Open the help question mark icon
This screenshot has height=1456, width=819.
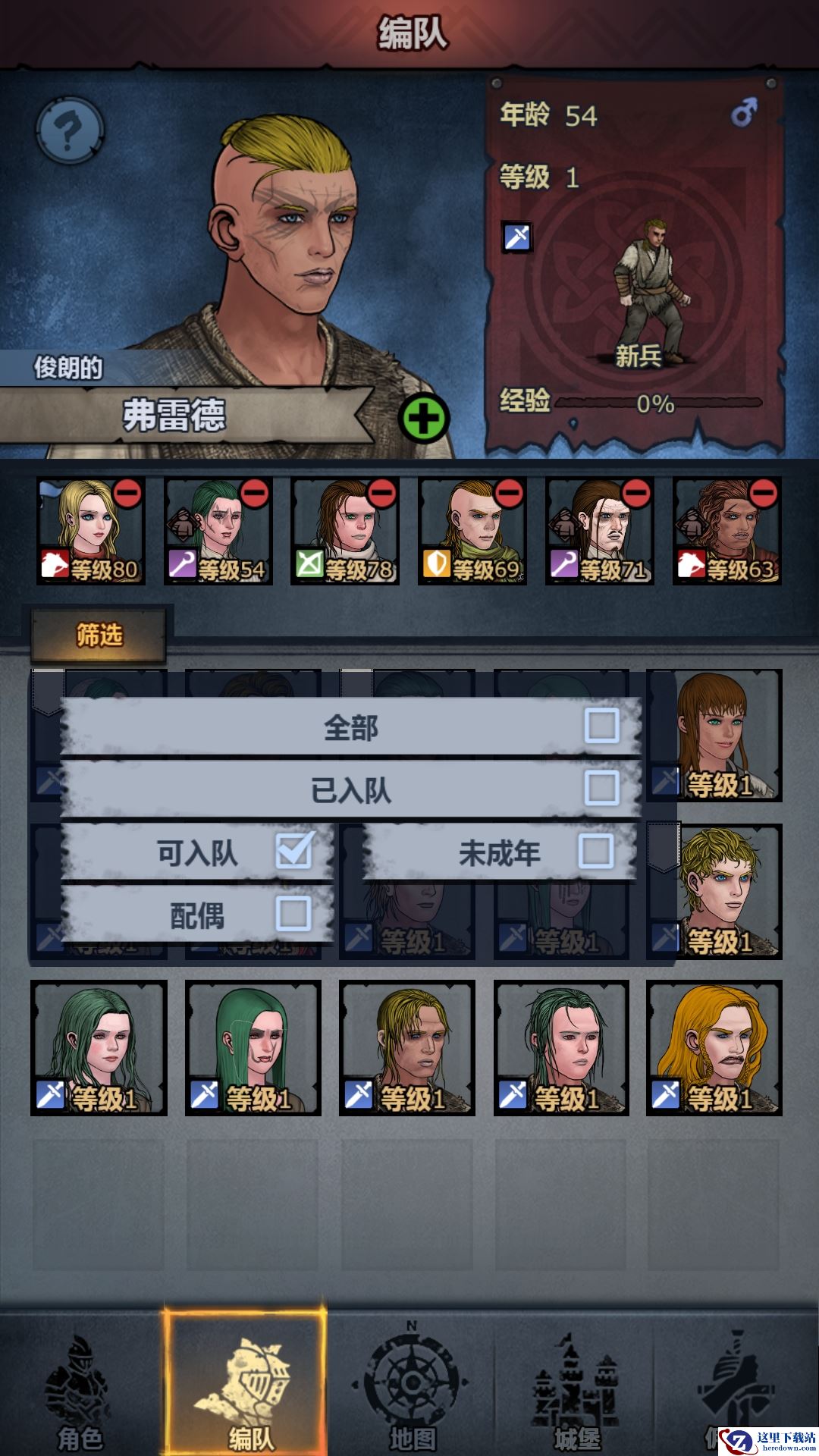coord(70,130)
